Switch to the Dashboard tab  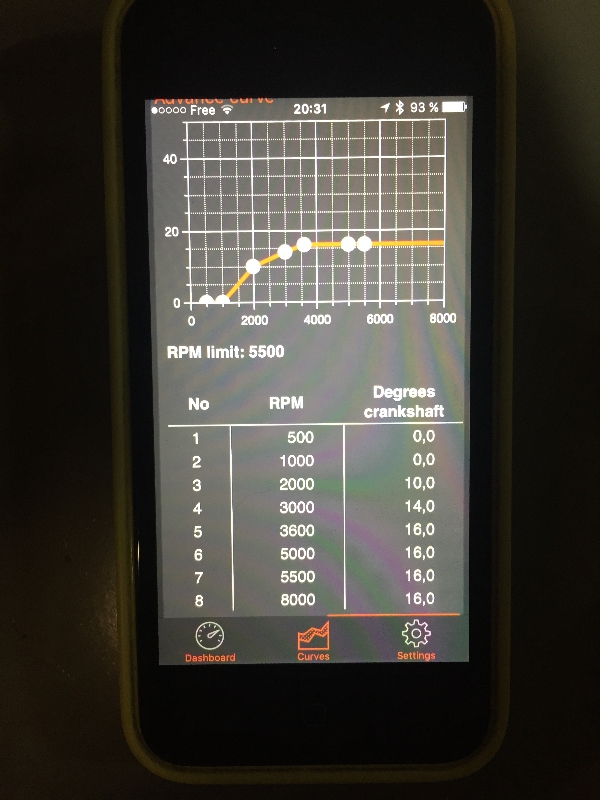[x=210, y=640]
